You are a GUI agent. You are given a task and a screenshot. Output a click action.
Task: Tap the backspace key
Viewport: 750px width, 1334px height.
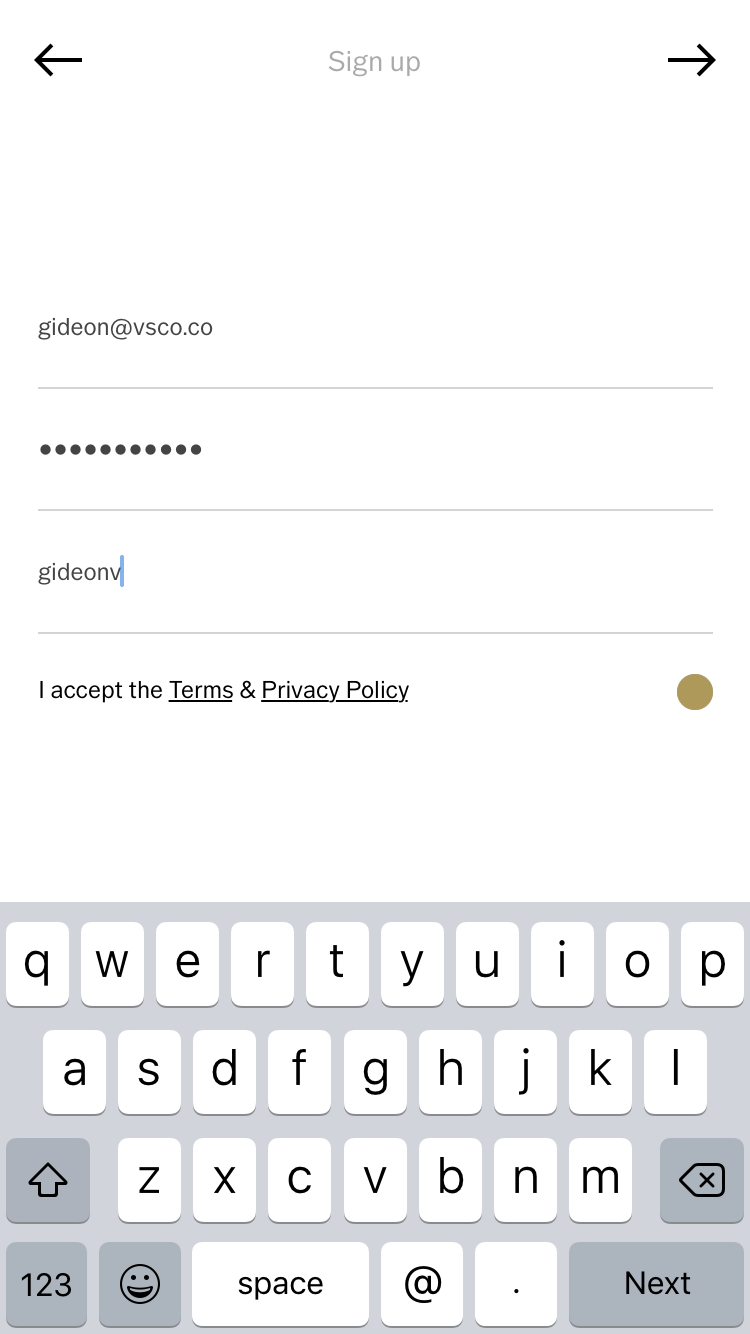click(x=702, y=1180)
